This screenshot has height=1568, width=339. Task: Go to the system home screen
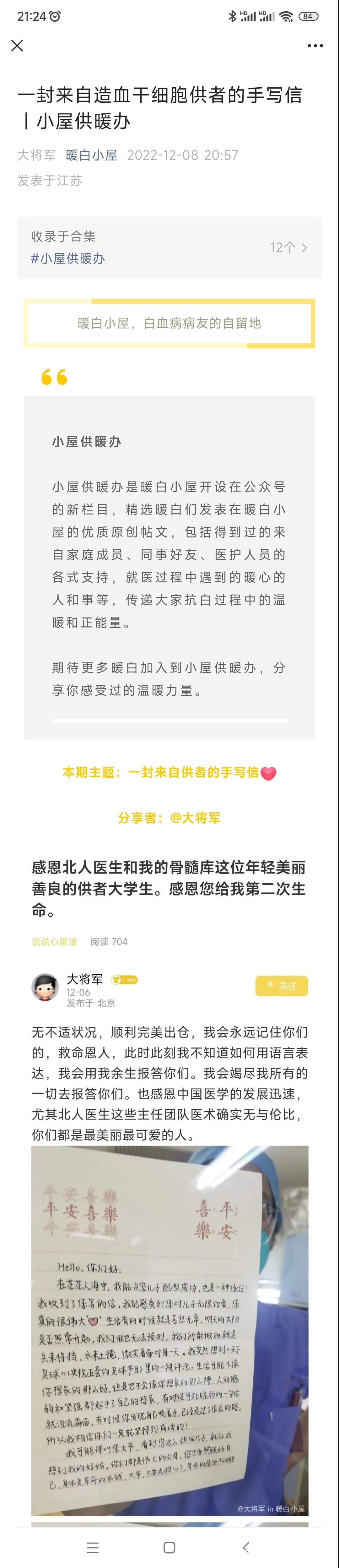[169, 1547]
